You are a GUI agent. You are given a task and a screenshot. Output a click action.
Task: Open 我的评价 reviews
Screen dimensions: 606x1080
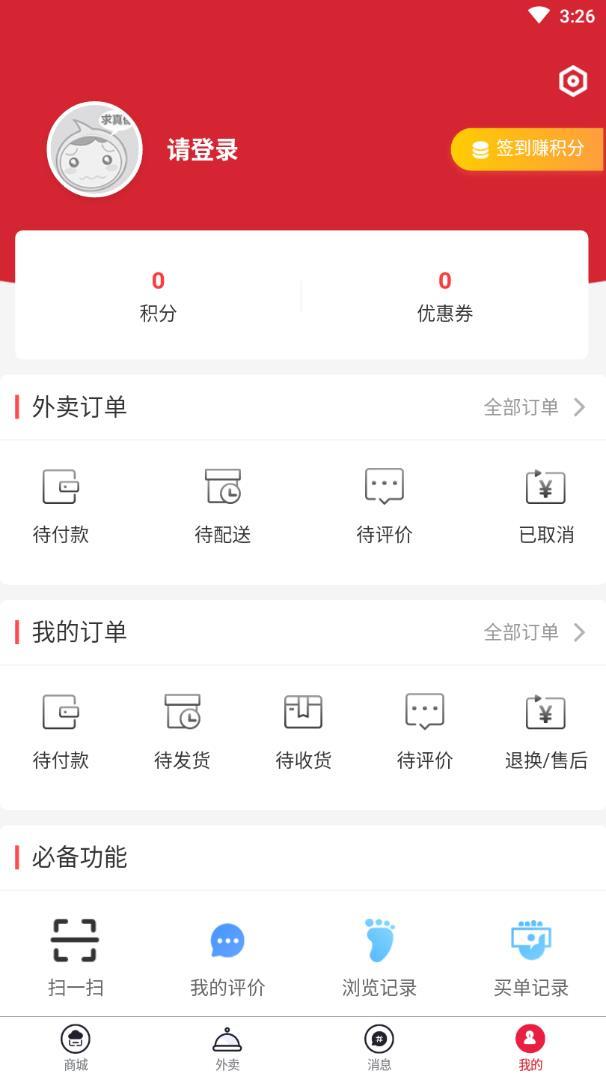click(x=227, y=958)
